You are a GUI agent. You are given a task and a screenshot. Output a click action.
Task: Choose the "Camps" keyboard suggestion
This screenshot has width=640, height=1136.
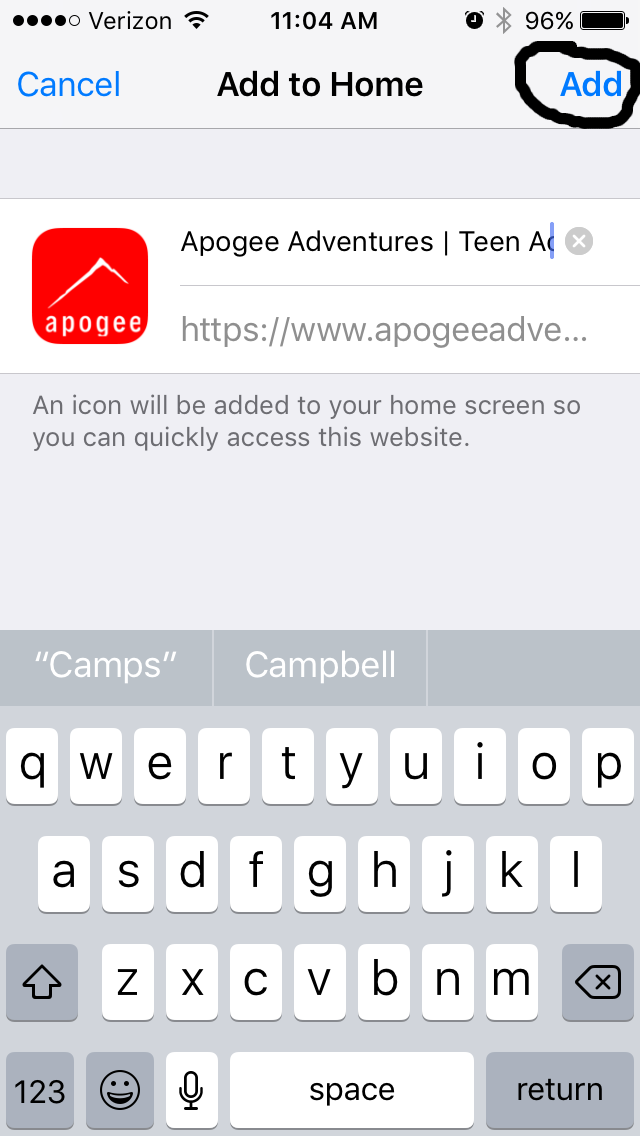106,666
